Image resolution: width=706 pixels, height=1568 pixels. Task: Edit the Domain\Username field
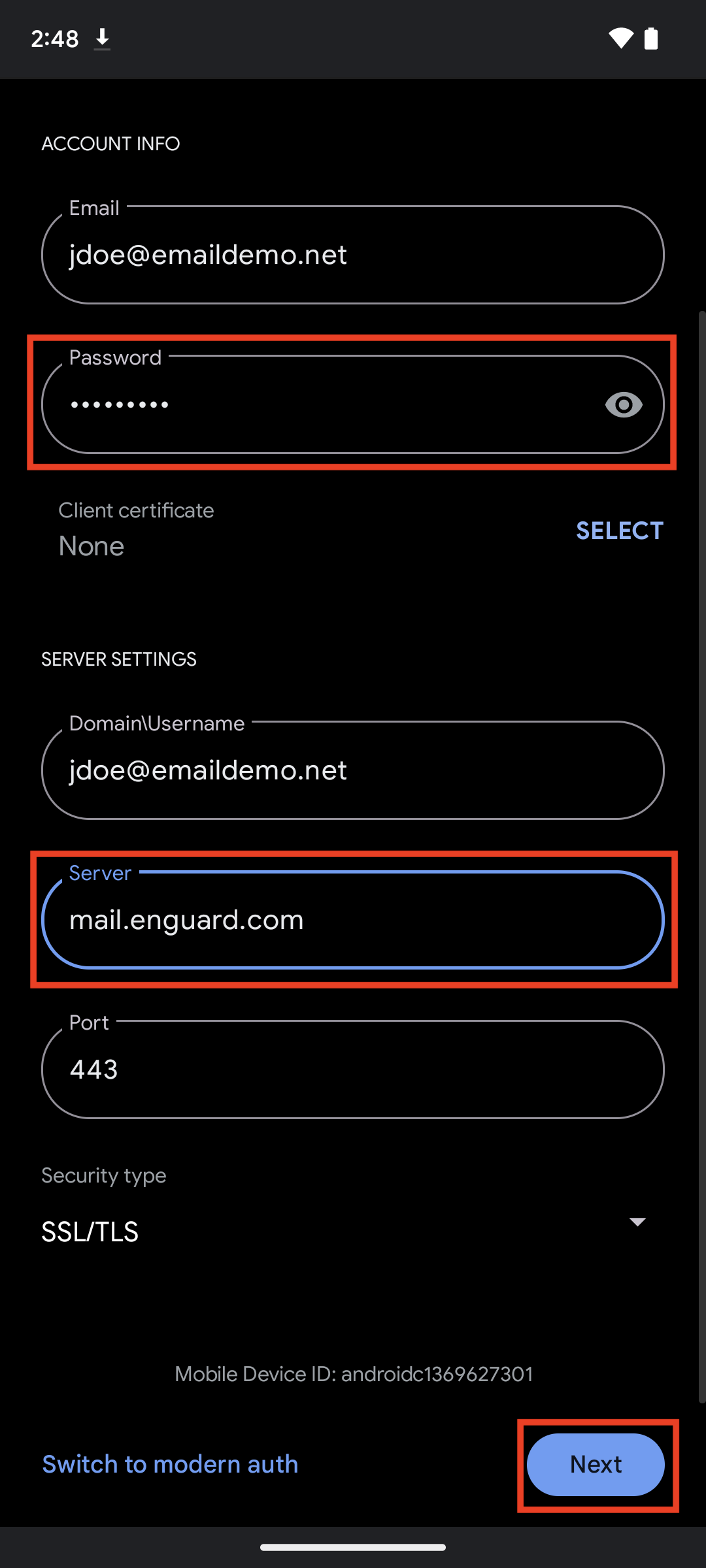pyautogui.click(x=353, y=770)
